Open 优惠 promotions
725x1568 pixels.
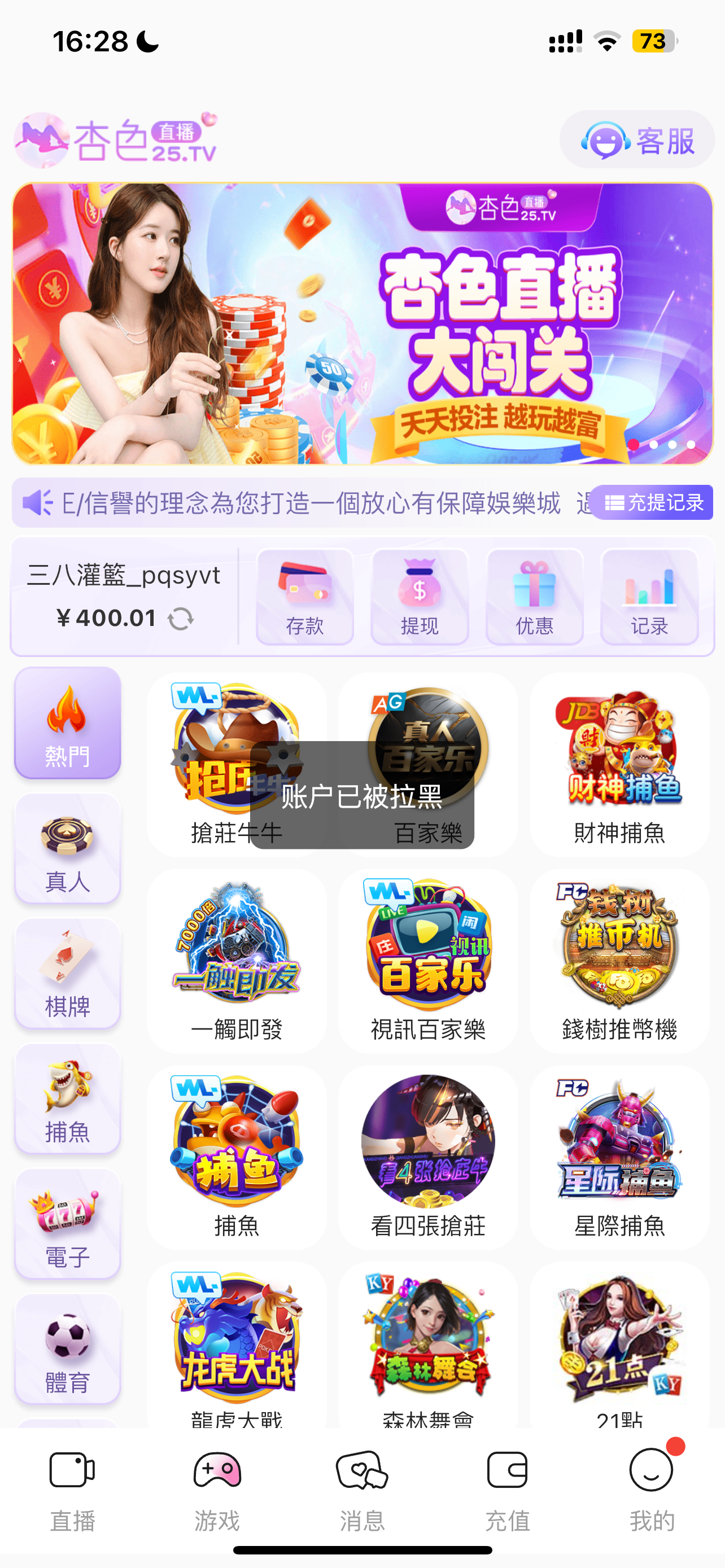coord(535,597)
